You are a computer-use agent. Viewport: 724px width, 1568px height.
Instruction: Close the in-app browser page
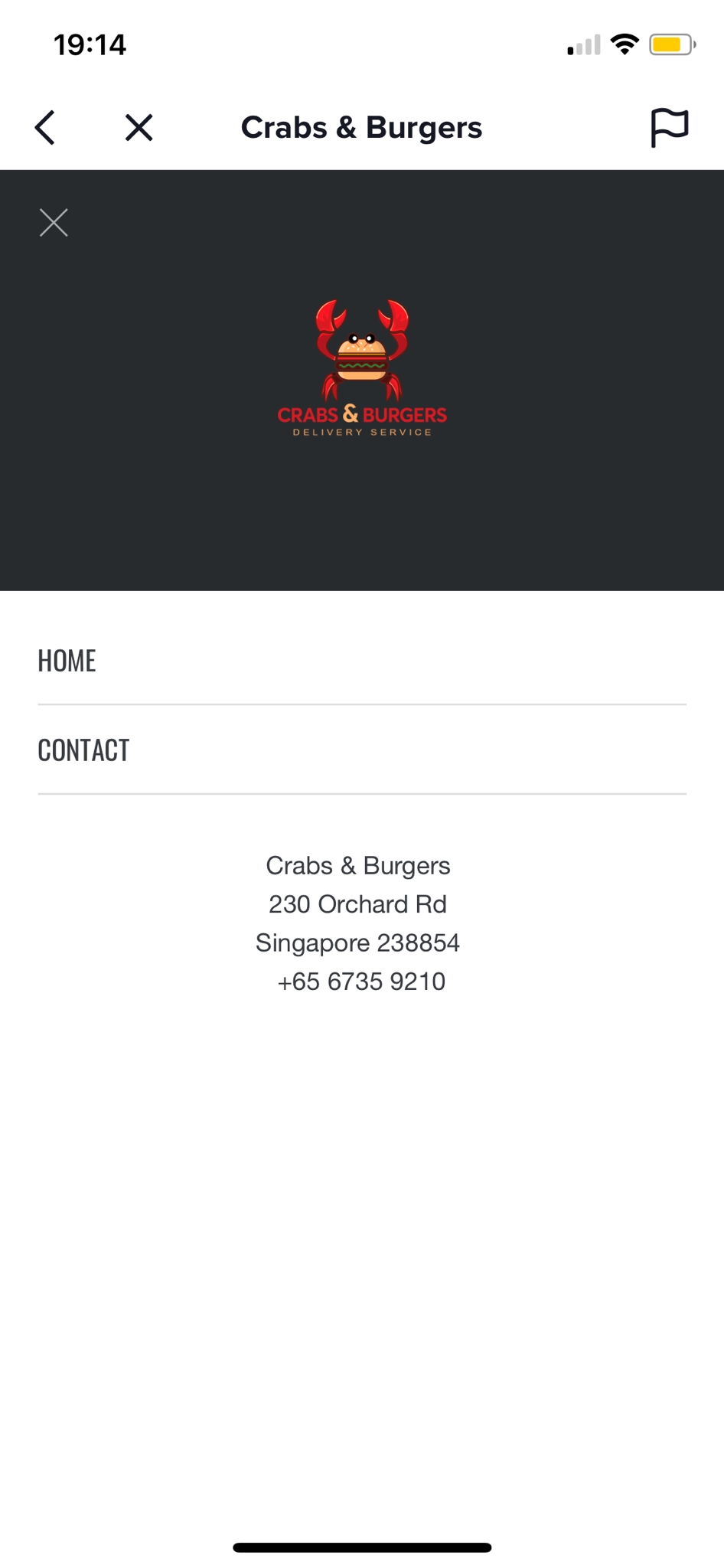(x=139, y=127)
